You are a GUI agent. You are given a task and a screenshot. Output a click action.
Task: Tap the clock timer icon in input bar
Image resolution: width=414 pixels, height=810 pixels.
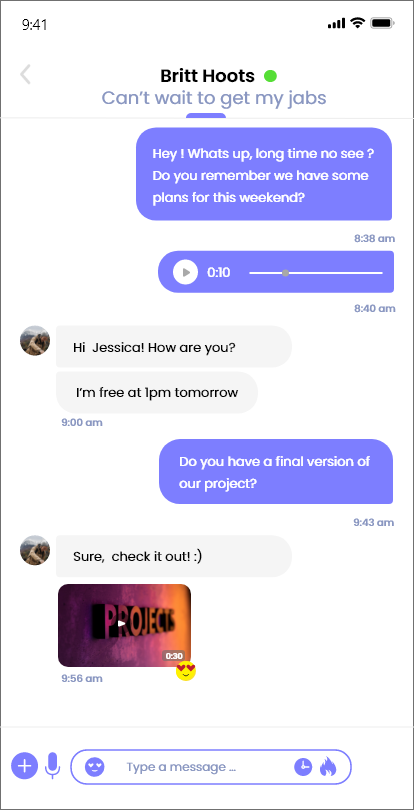click(303, 767)
